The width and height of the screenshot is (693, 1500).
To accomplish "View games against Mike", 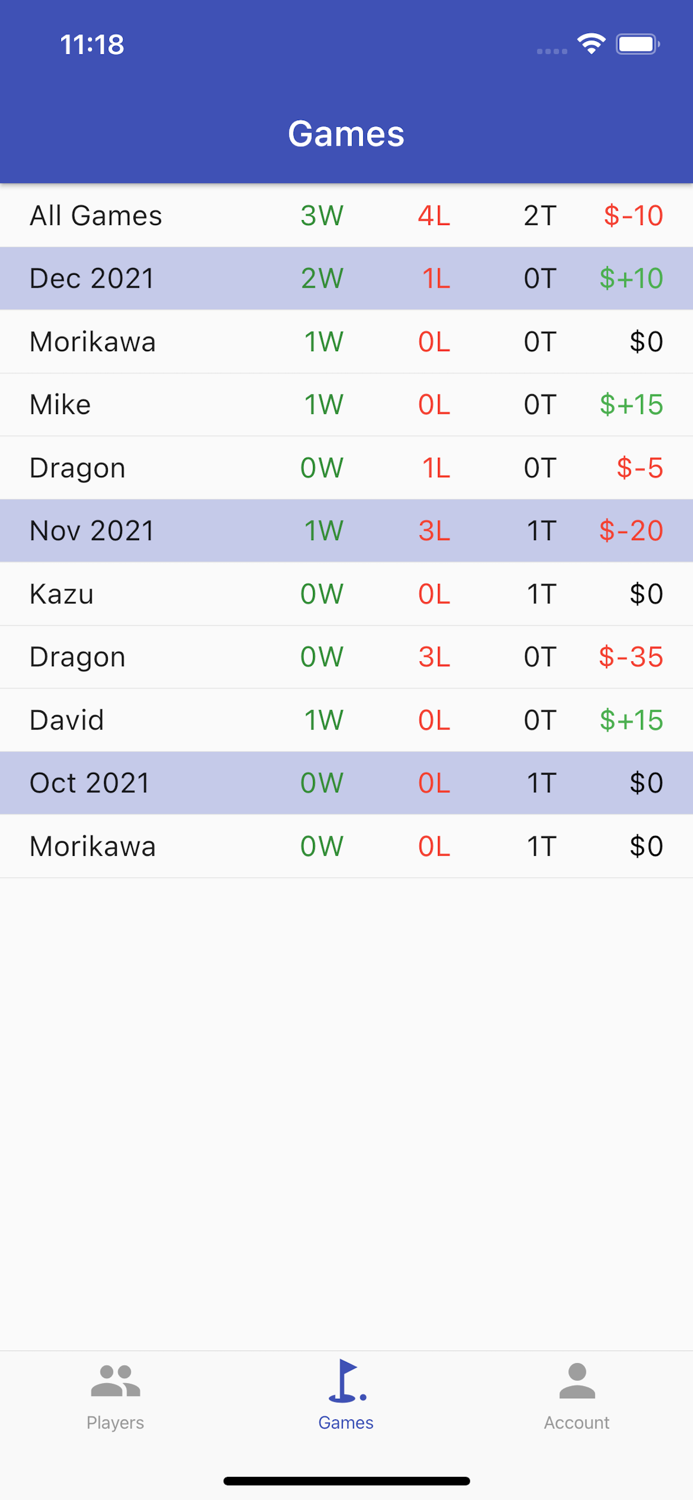I will 346,405.
